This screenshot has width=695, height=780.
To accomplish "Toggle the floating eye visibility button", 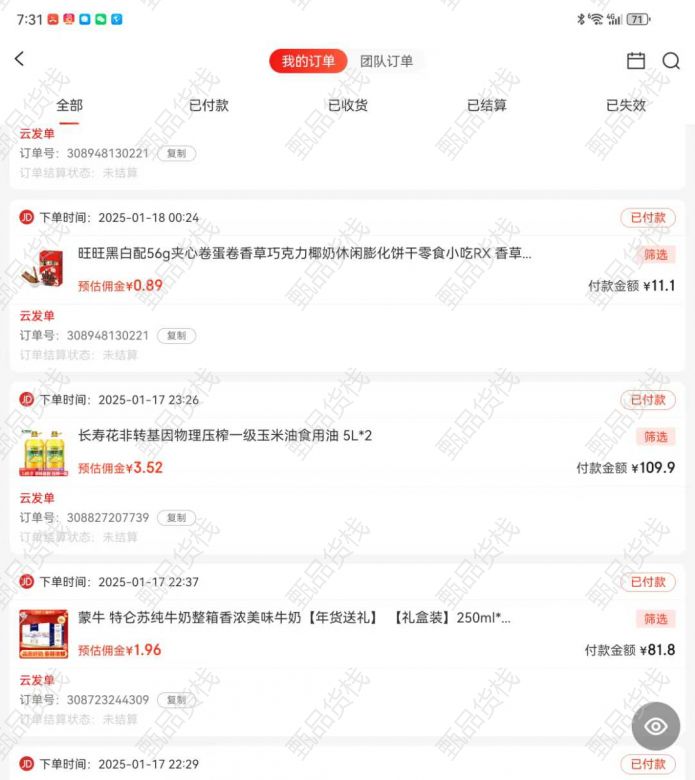I will click(655, 727).
